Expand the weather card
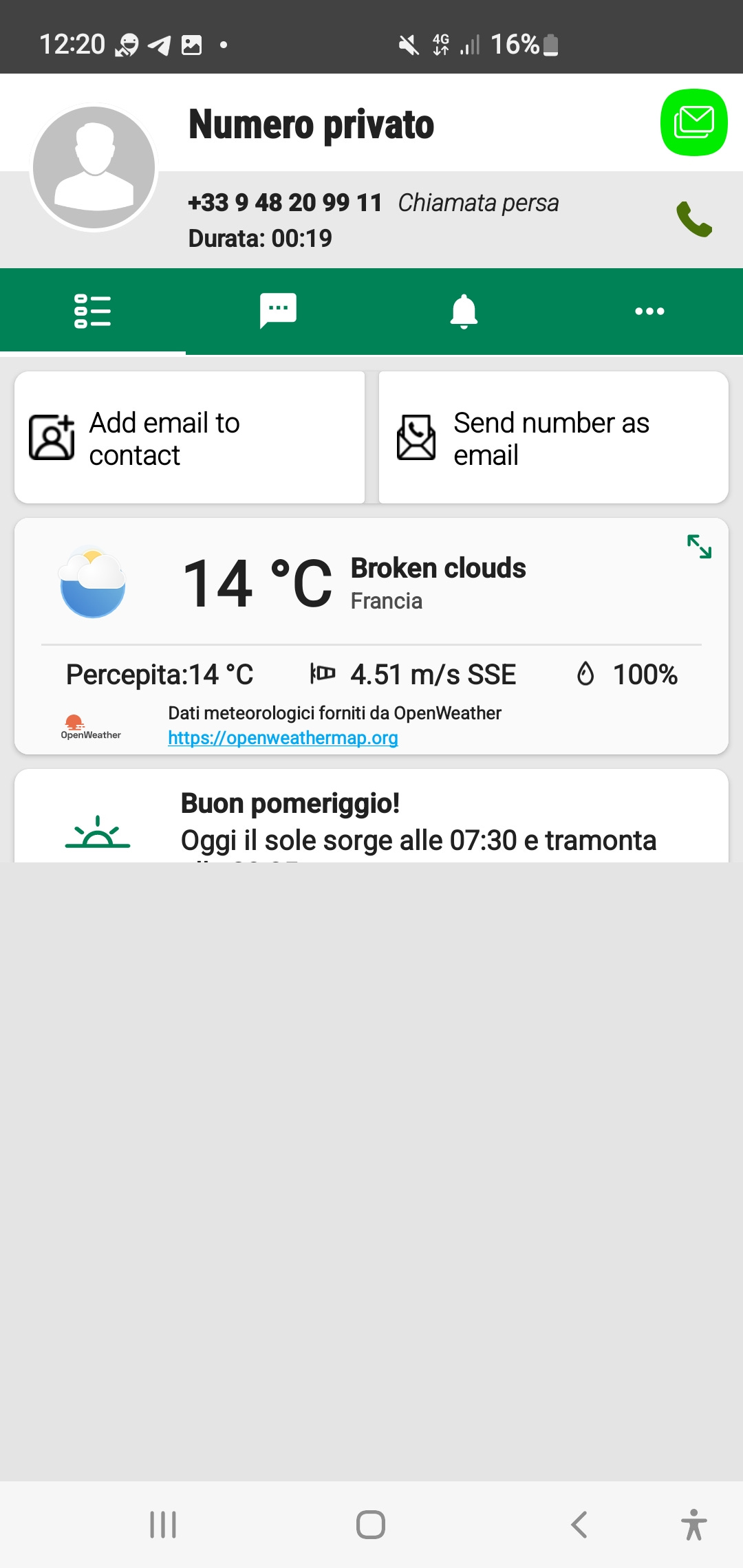The height and width of the screenshot is (1568, 743). 699,547
